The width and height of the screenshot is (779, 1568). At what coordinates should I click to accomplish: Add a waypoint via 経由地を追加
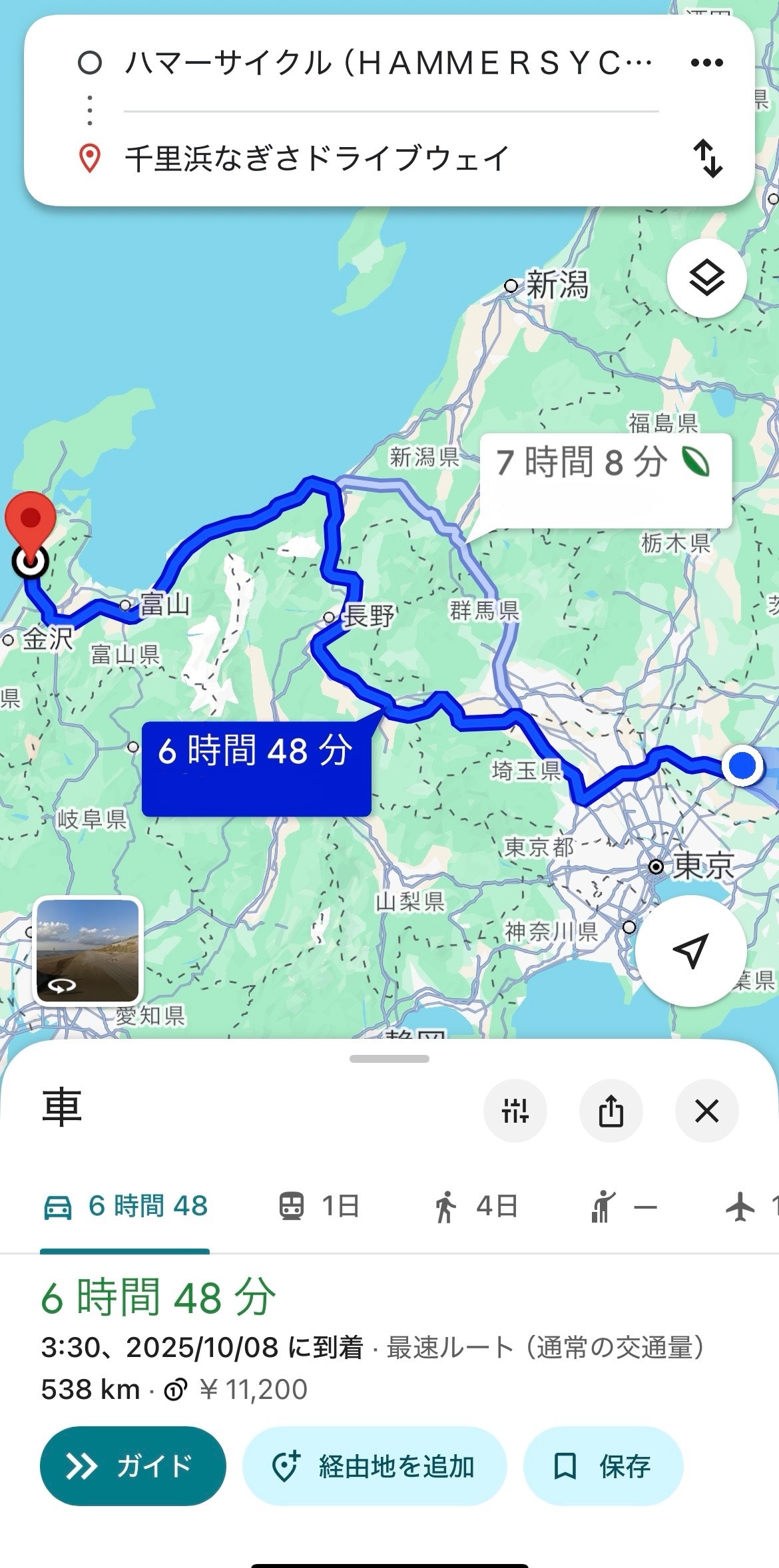click(375, 1465)
